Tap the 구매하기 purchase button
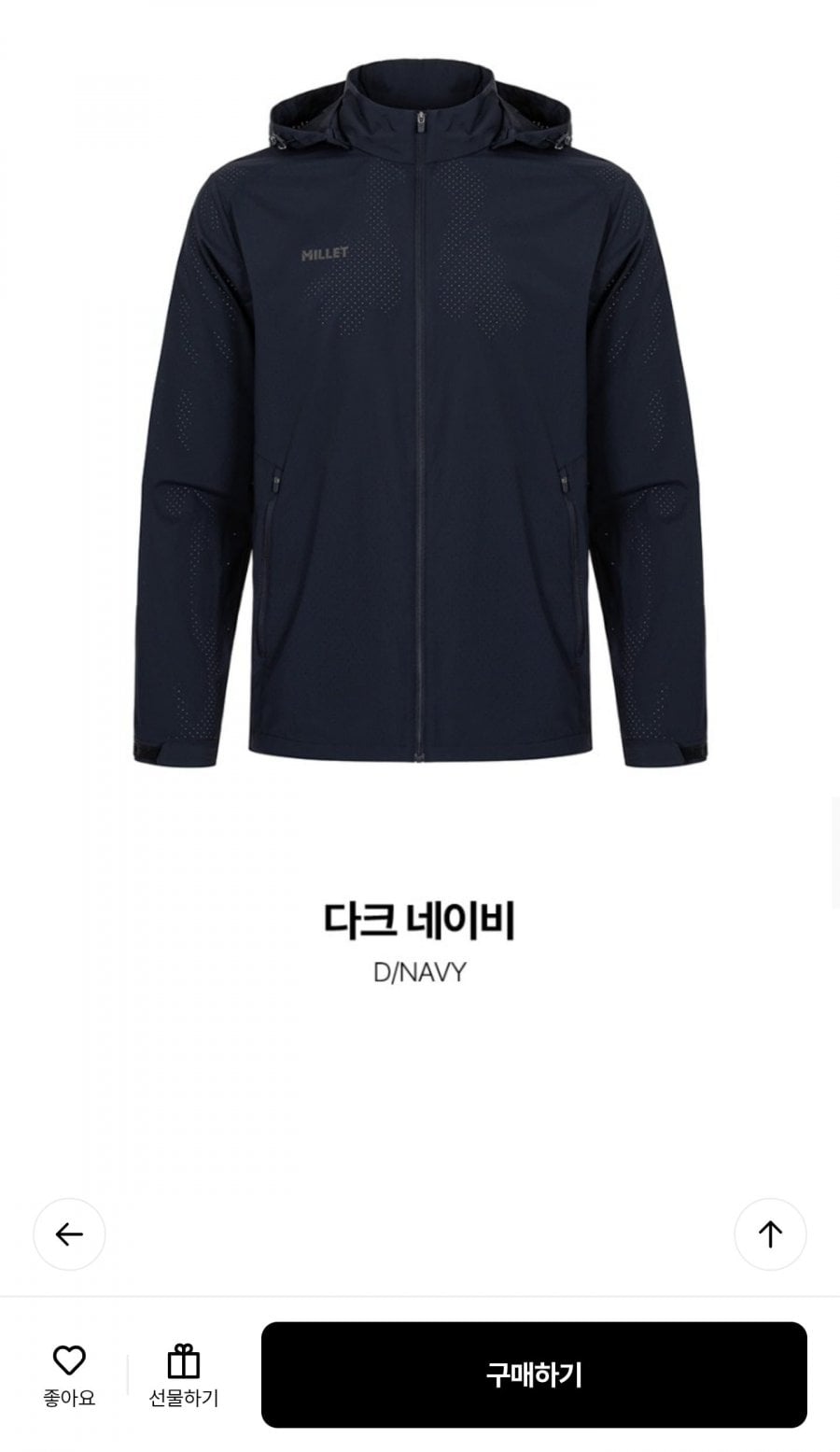The height and width of the screenshot is (1452, 840). [534, 1374]
